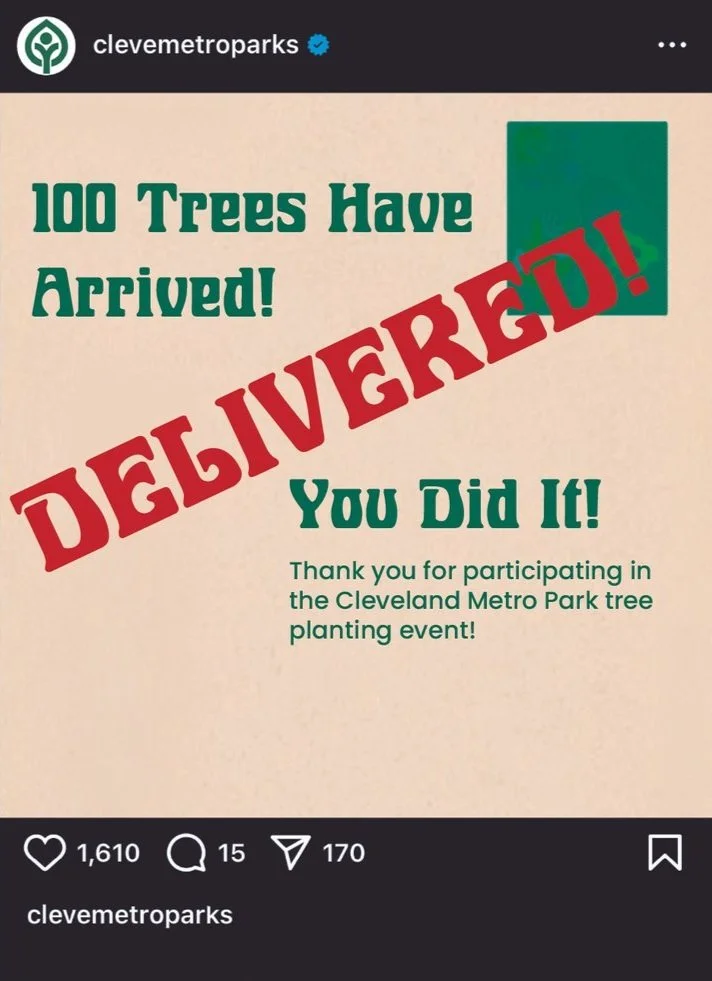Share the post via the paper plane icon

(x=291, y=853)
